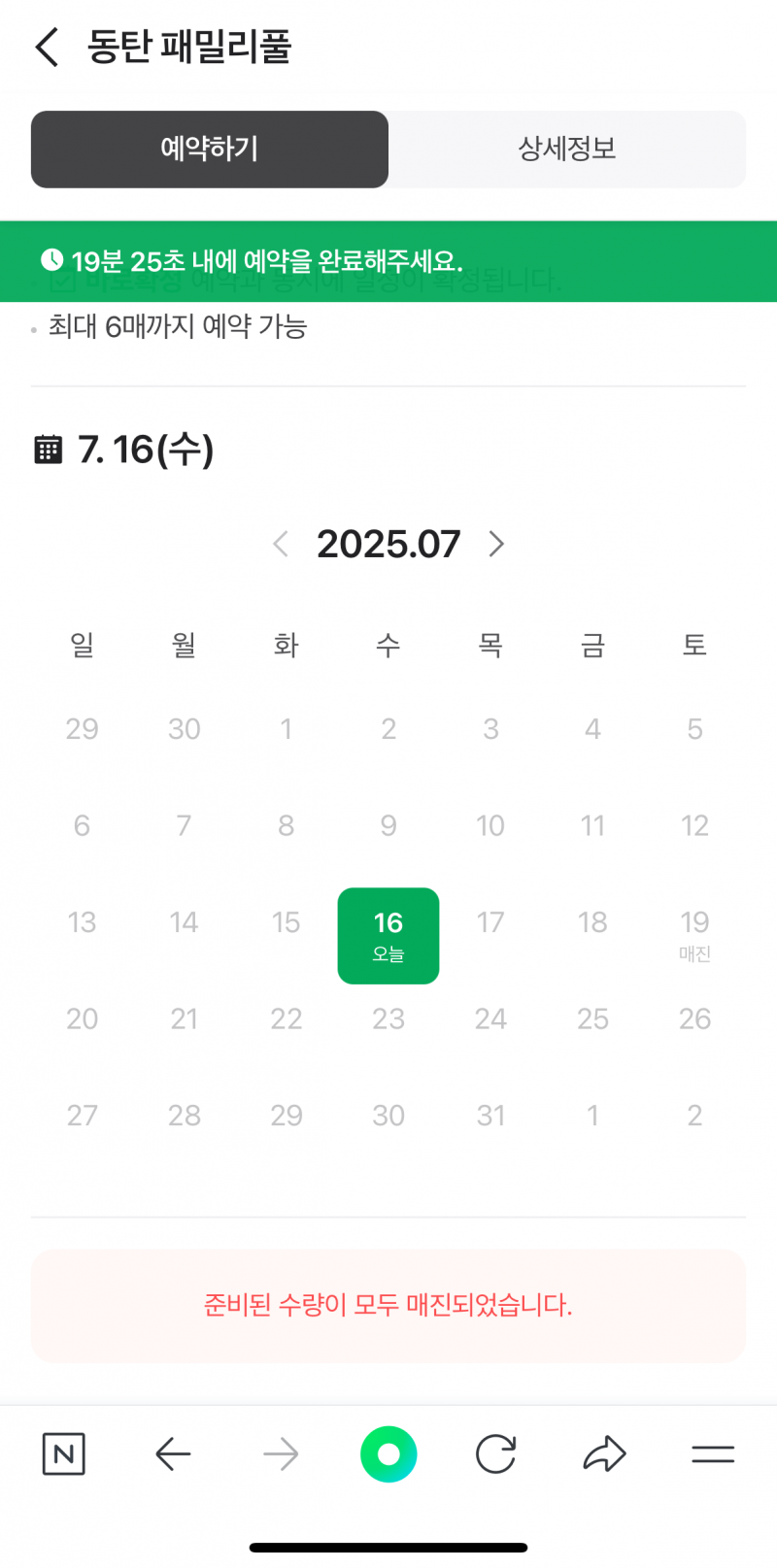Reload the page with refresh icon

[495, 1453]
